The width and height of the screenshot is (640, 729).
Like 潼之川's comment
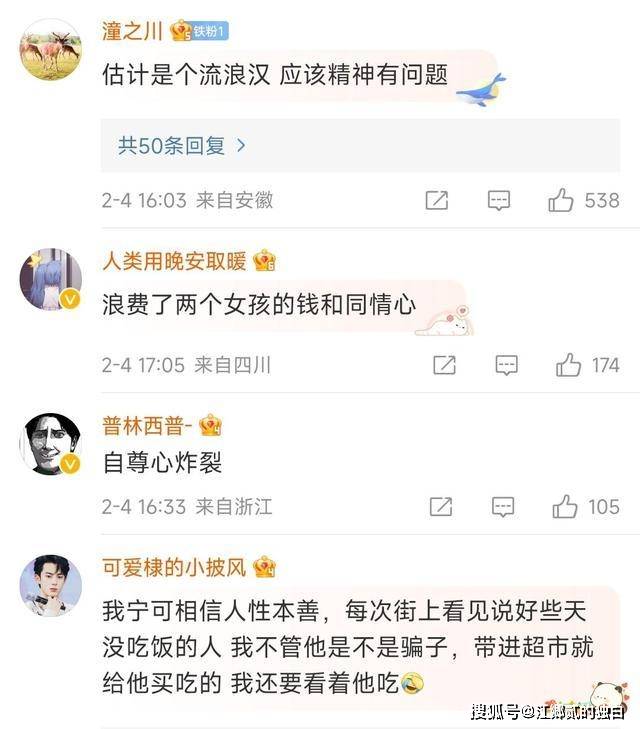(561, 200)
